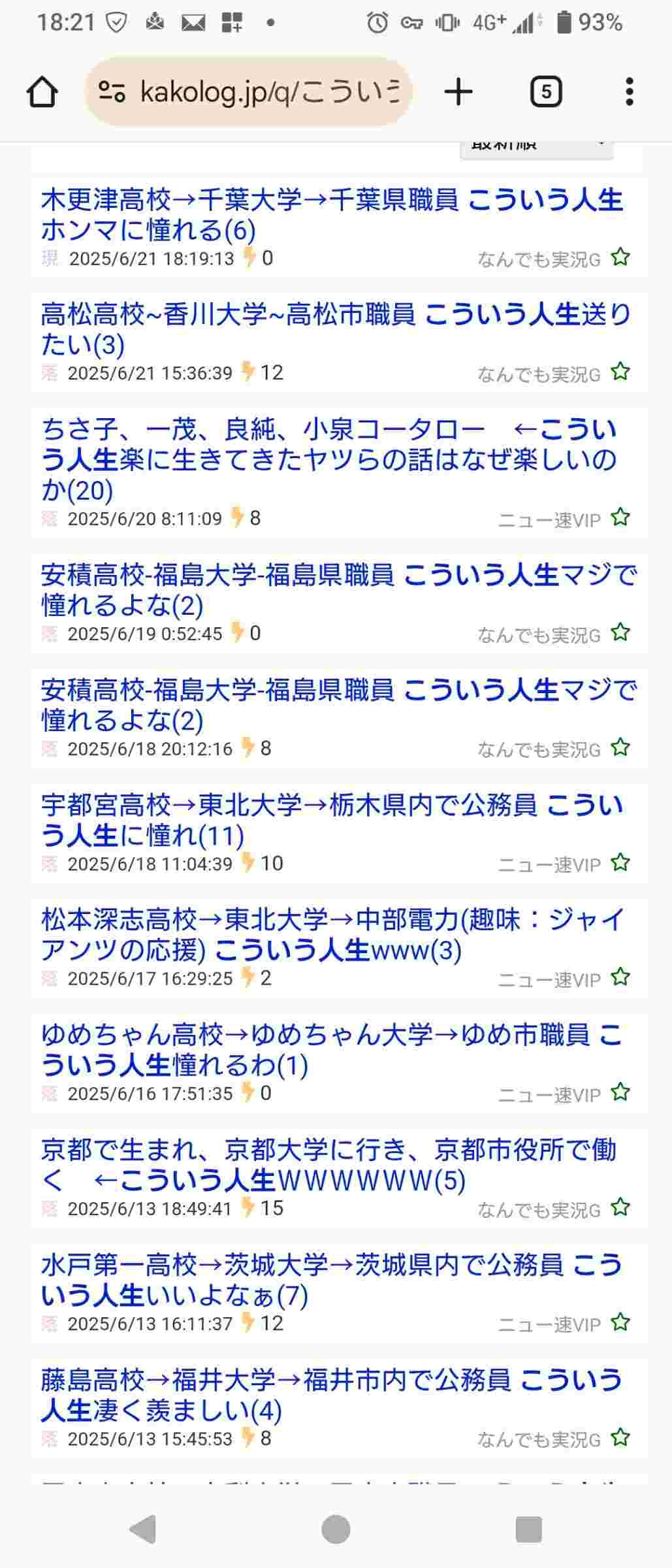The width and height of the screenshot is (672, 1568).
Task: Open the browser overflow menu
Action: coord(629,92)
